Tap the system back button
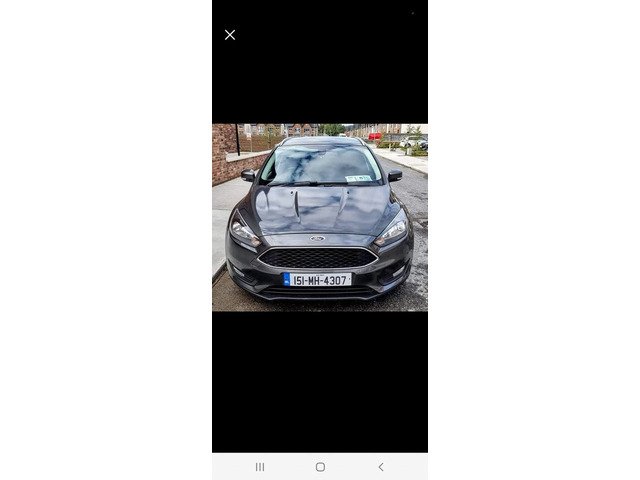The width and height of the screenshot is (640, 480). pyautogui.click(x=380, y=467)
